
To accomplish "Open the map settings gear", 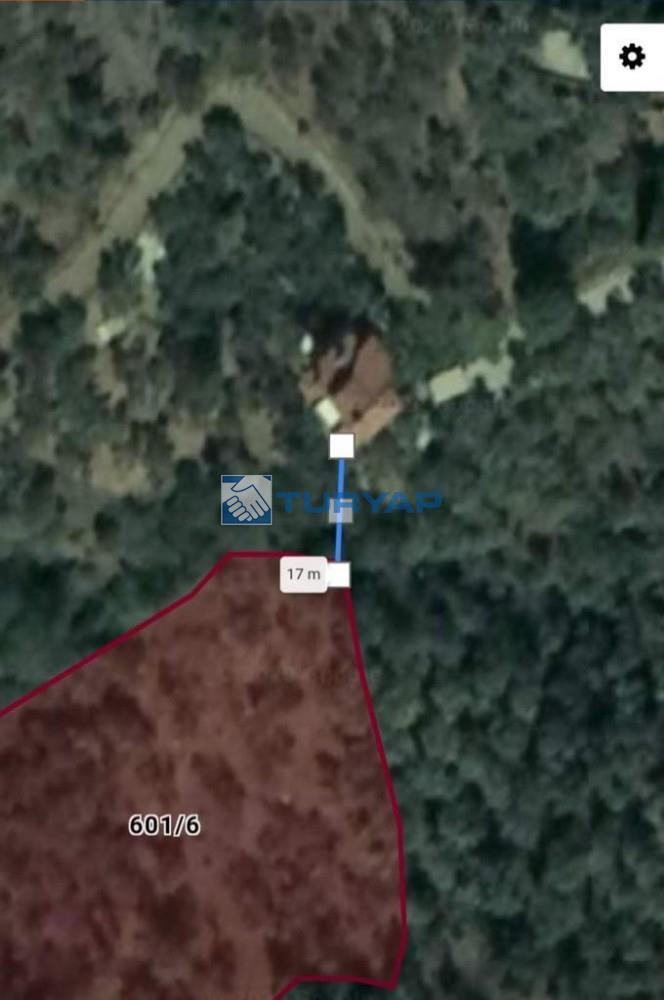I will coord(632,57).
